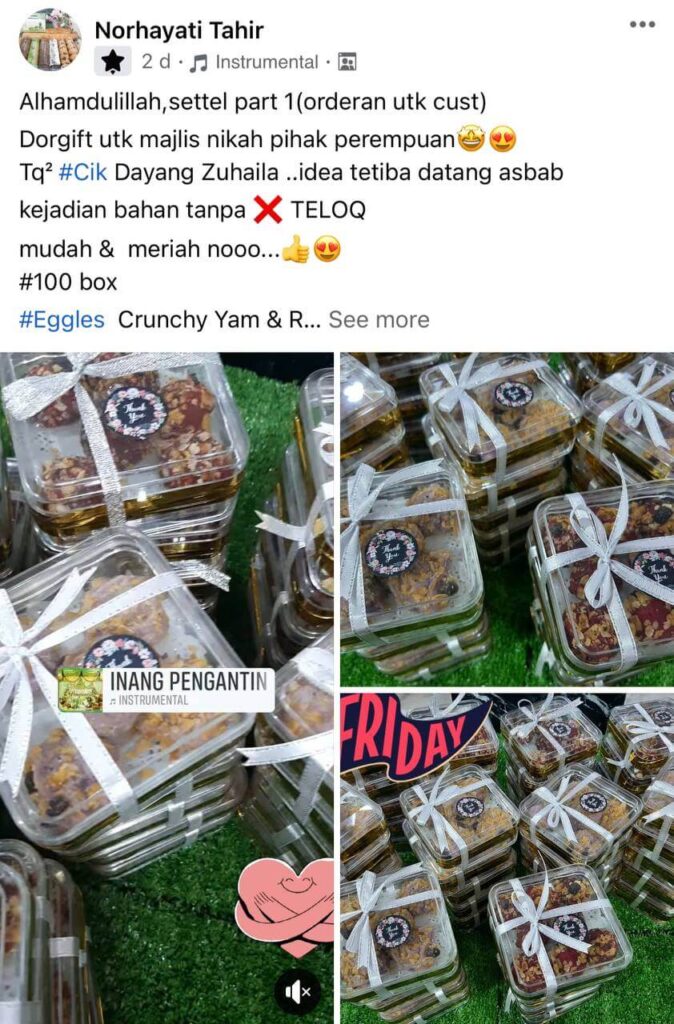
Task: Expand the post with See more
Action: [379, 320]
